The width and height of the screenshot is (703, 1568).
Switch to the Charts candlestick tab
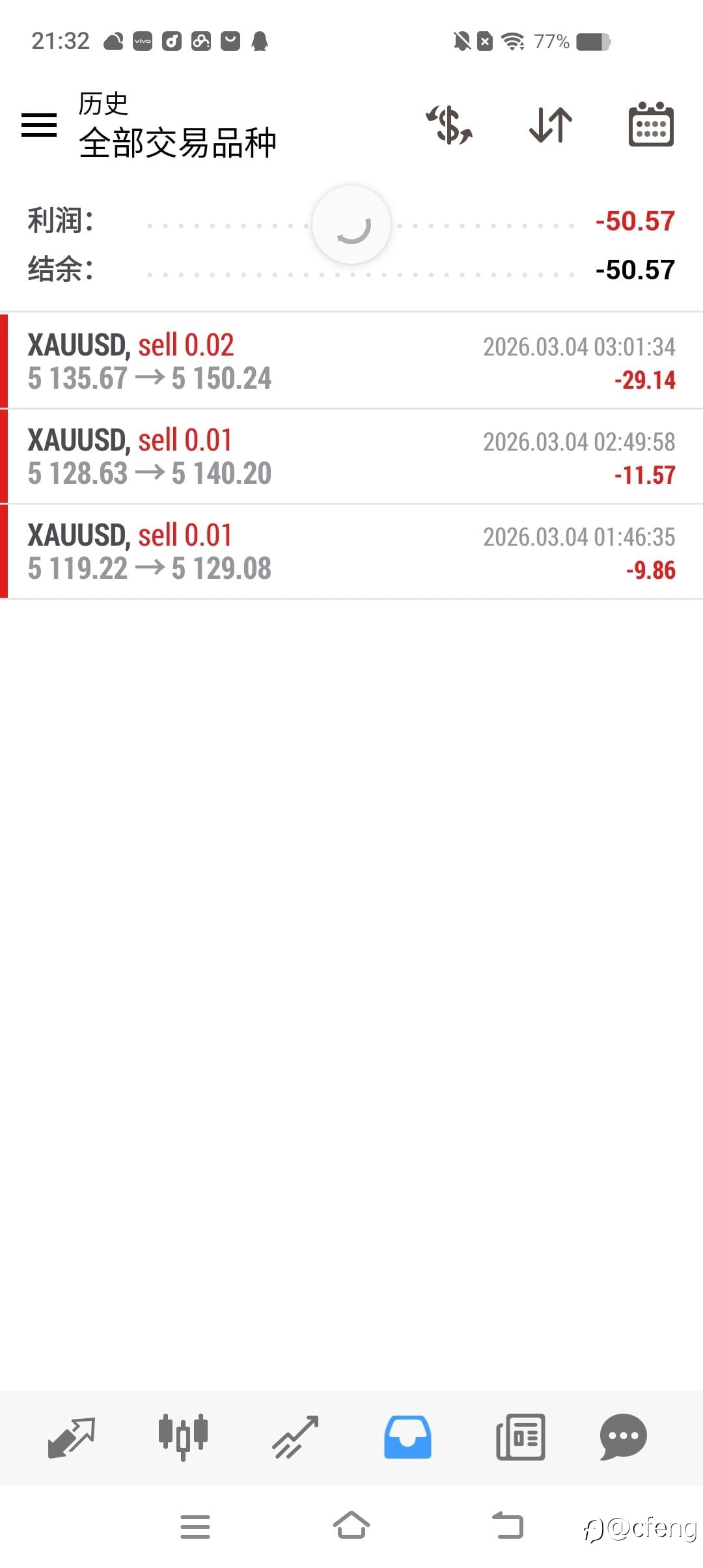point(183,1436)
